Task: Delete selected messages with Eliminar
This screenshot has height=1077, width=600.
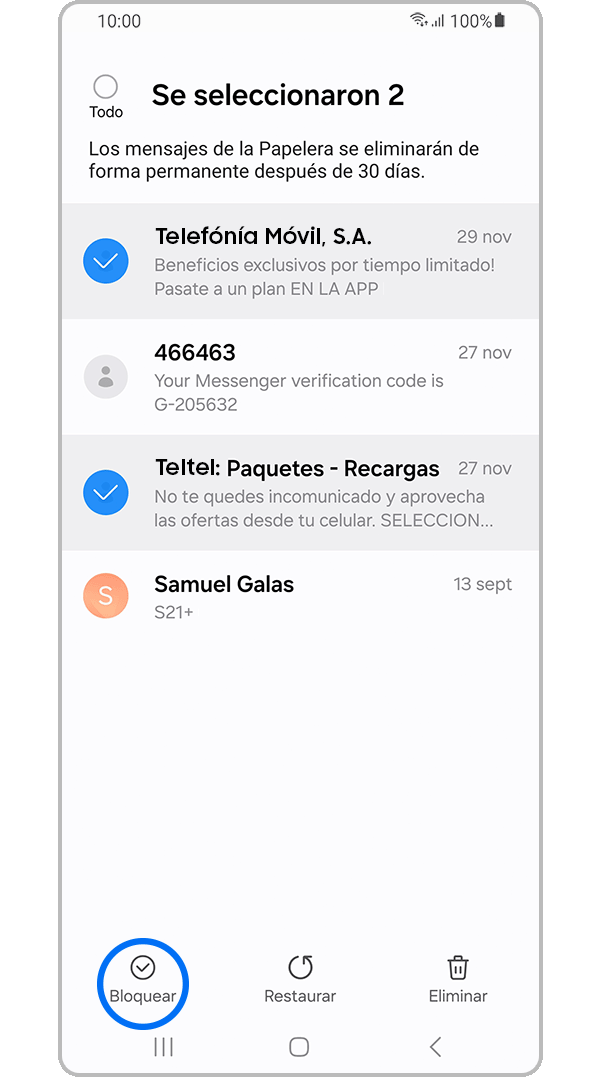Action: tap(457, 979)
